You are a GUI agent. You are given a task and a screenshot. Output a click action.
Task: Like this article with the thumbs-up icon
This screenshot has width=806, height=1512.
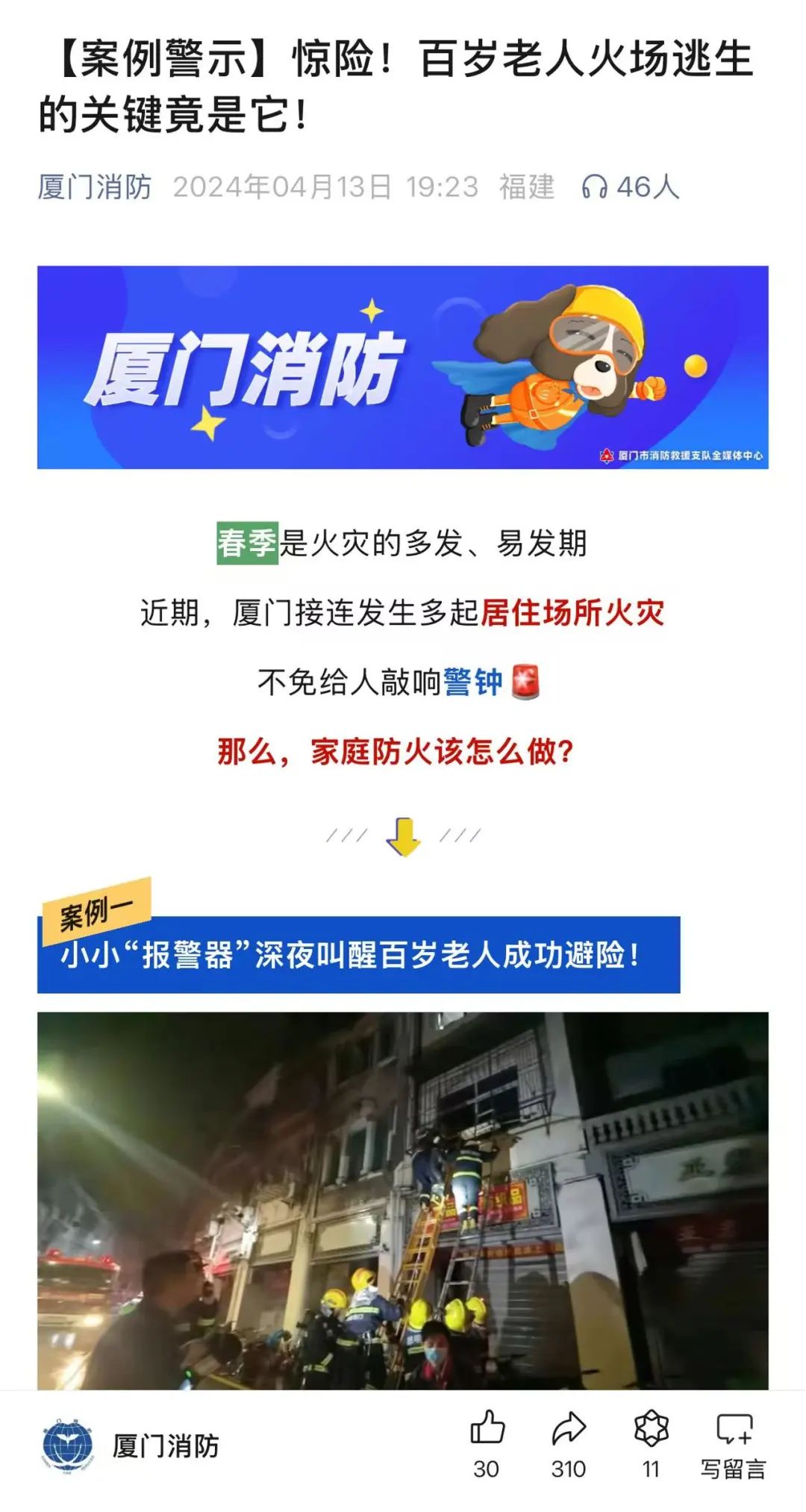[487, 1428]
